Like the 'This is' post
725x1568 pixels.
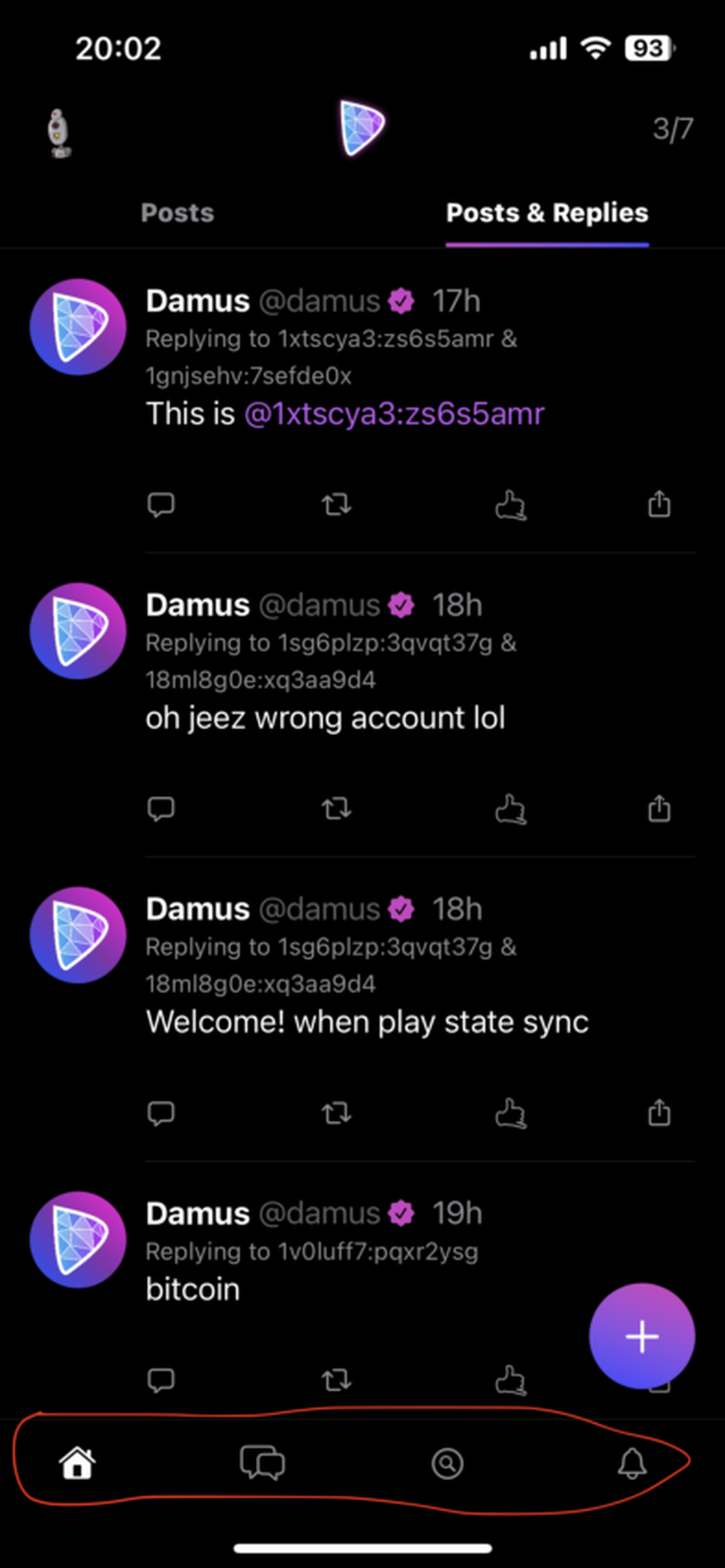coord(511,505)
